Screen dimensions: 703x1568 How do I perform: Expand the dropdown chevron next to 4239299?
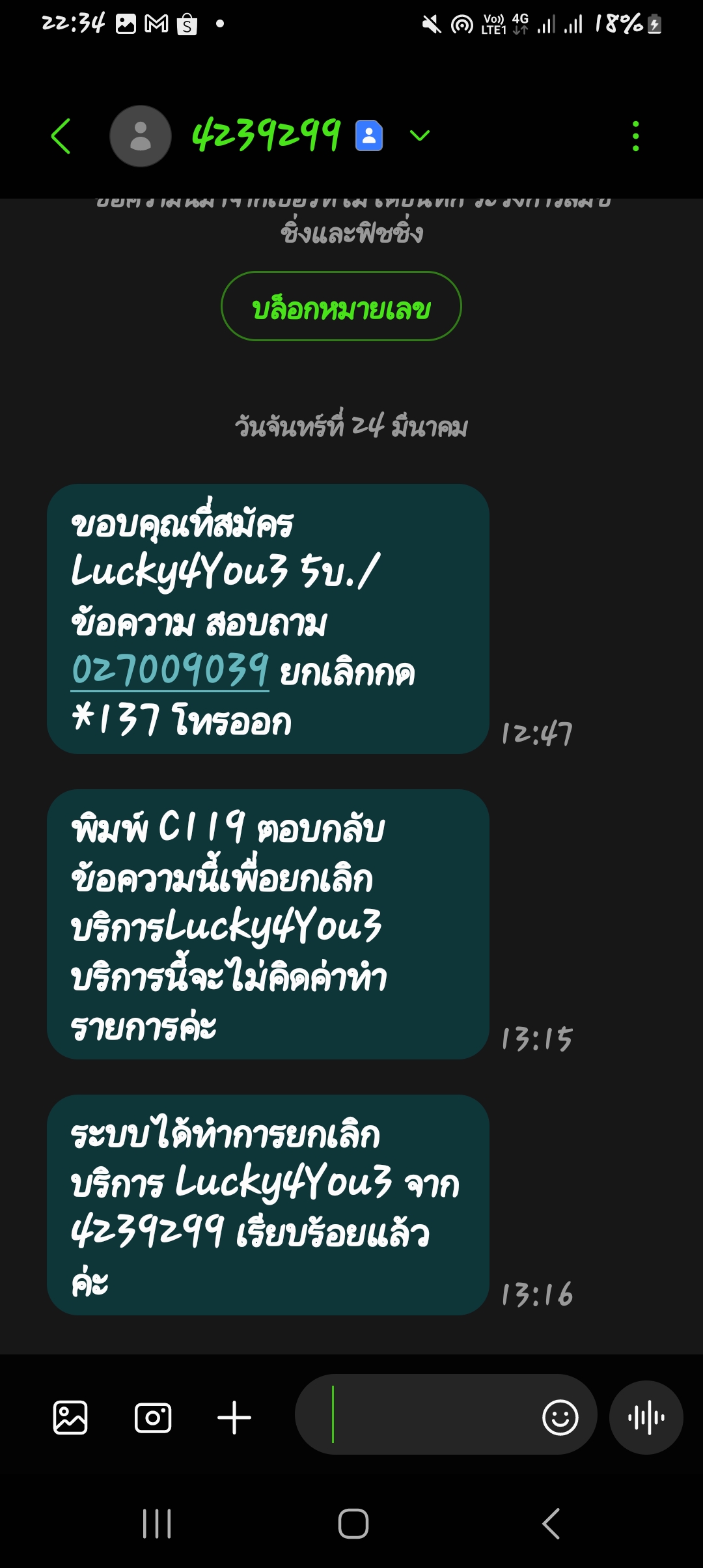420,135
